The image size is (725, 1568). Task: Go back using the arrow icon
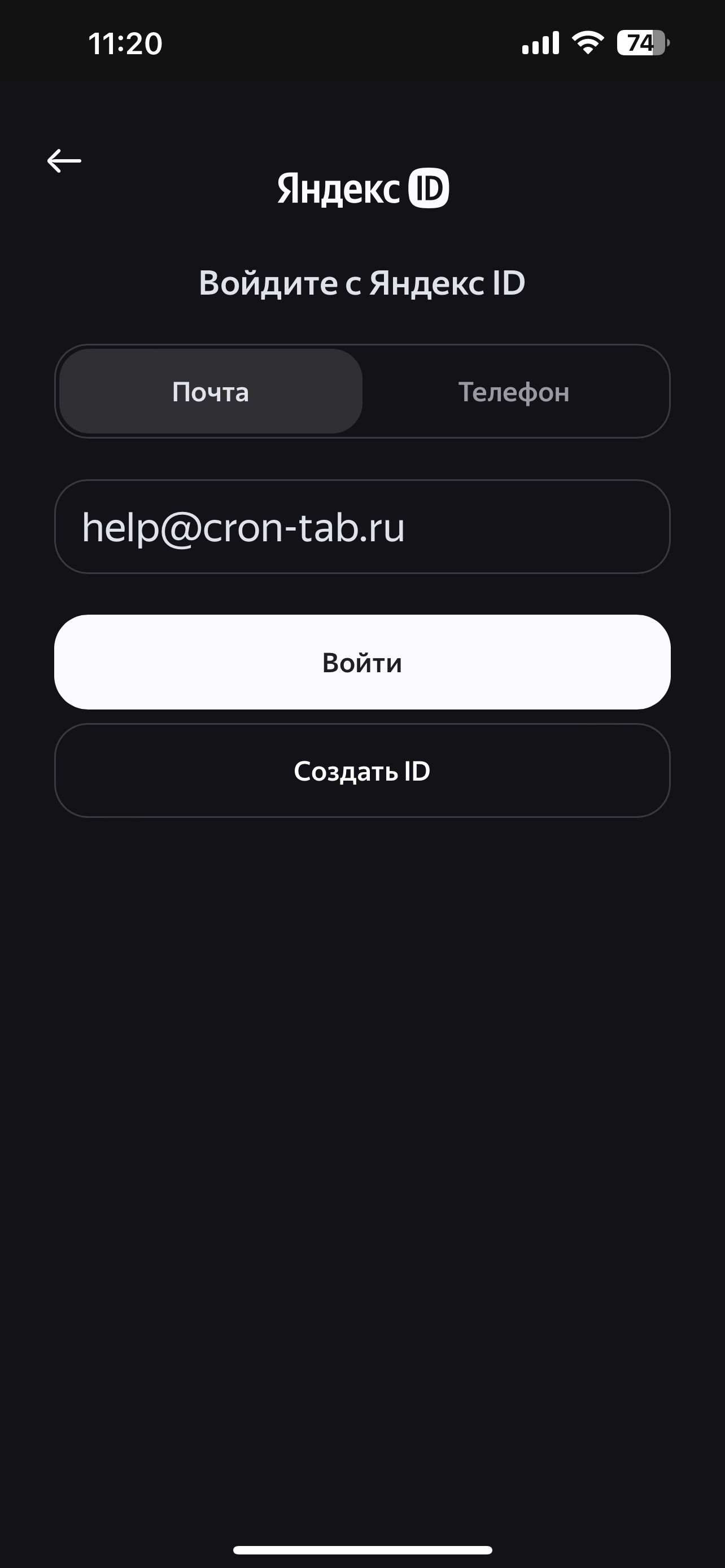click(64, 161)
